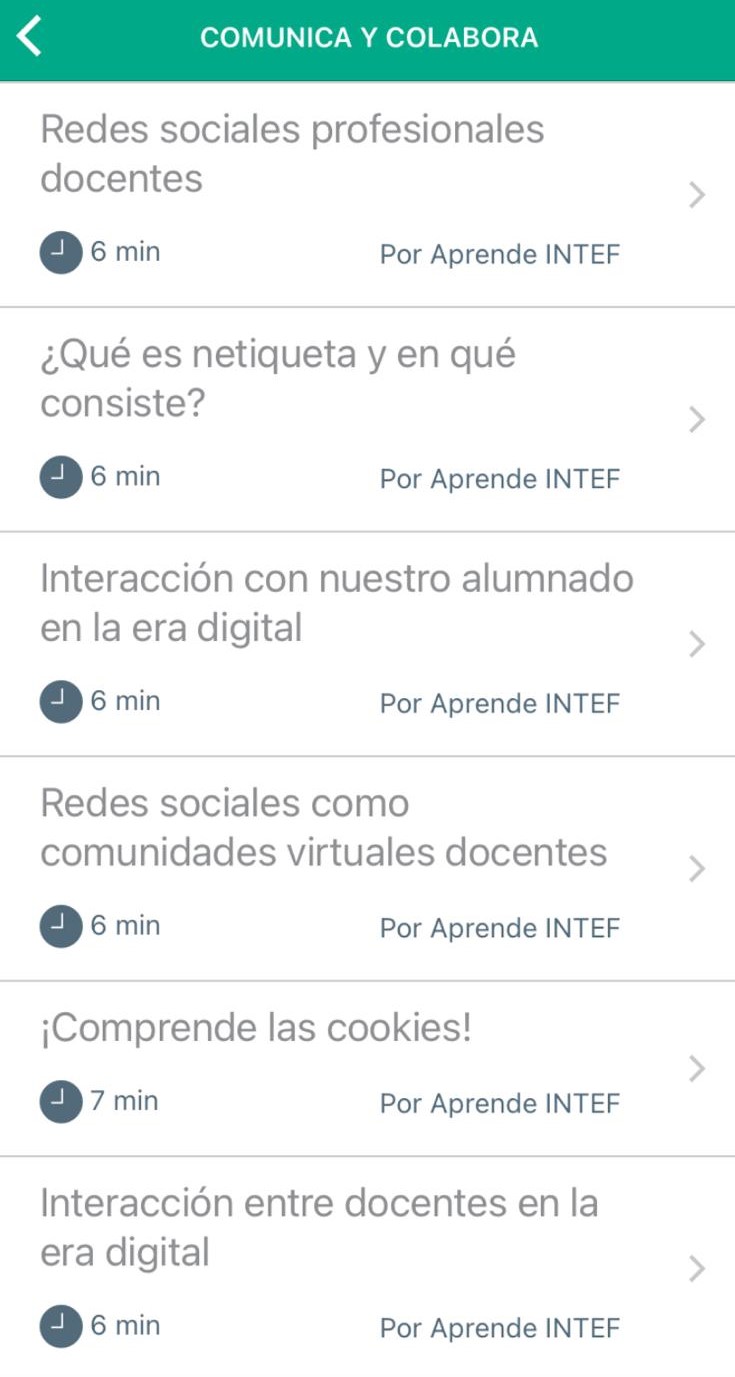Open '¿Qué es netiqueta y en qué consiste?'

point(278,379)
